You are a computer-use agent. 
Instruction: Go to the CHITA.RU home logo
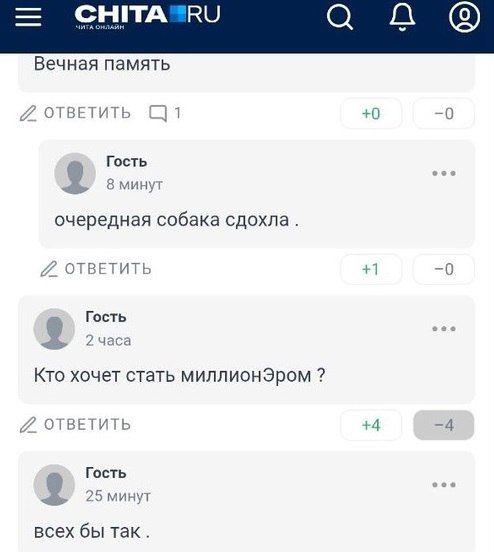click(x=148, y=16)
